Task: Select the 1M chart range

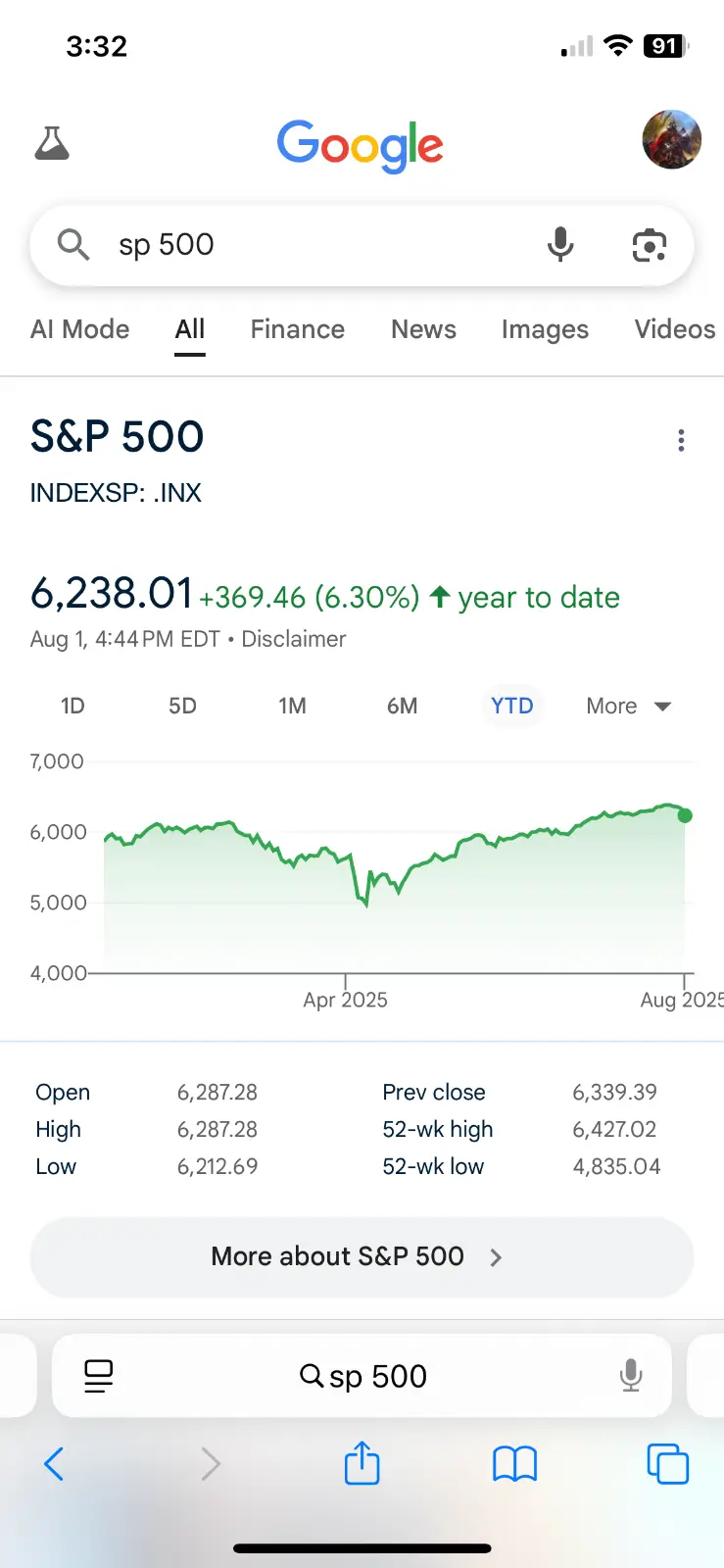Action: [292, 706]
